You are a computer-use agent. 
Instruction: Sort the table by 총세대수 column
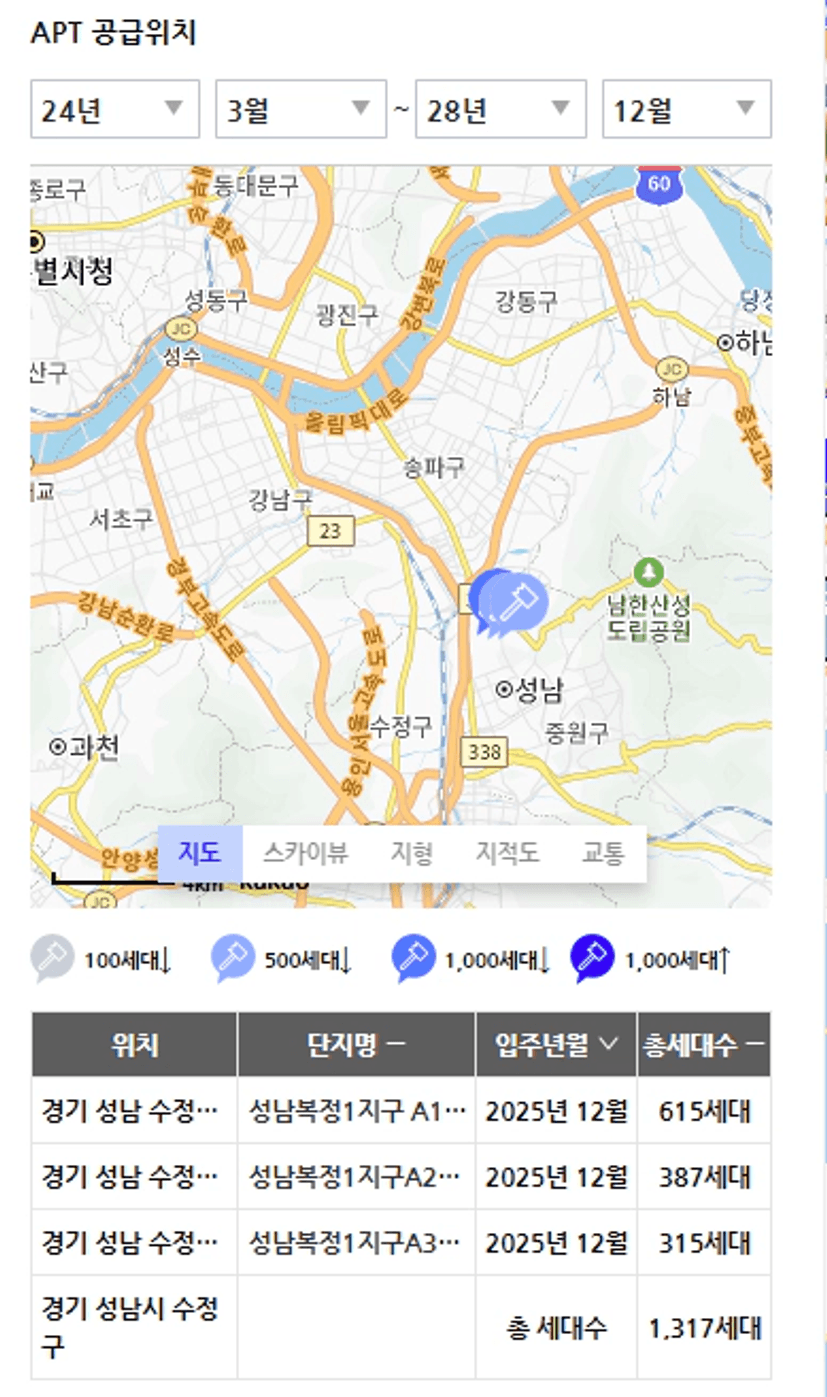(704, 1044)
